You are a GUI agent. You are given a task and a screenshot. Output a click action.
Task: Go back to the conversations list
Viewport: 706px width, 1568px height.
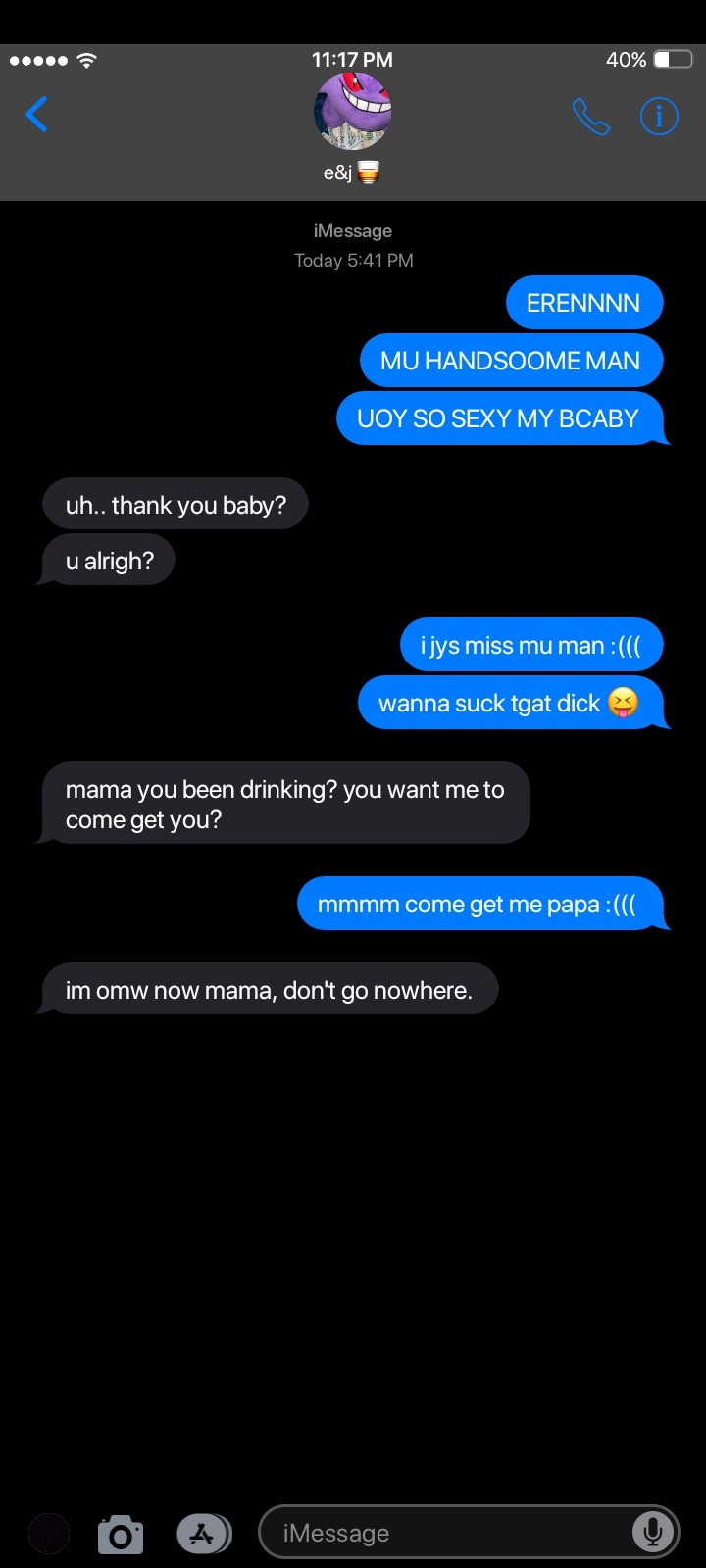tap(36, 115)
